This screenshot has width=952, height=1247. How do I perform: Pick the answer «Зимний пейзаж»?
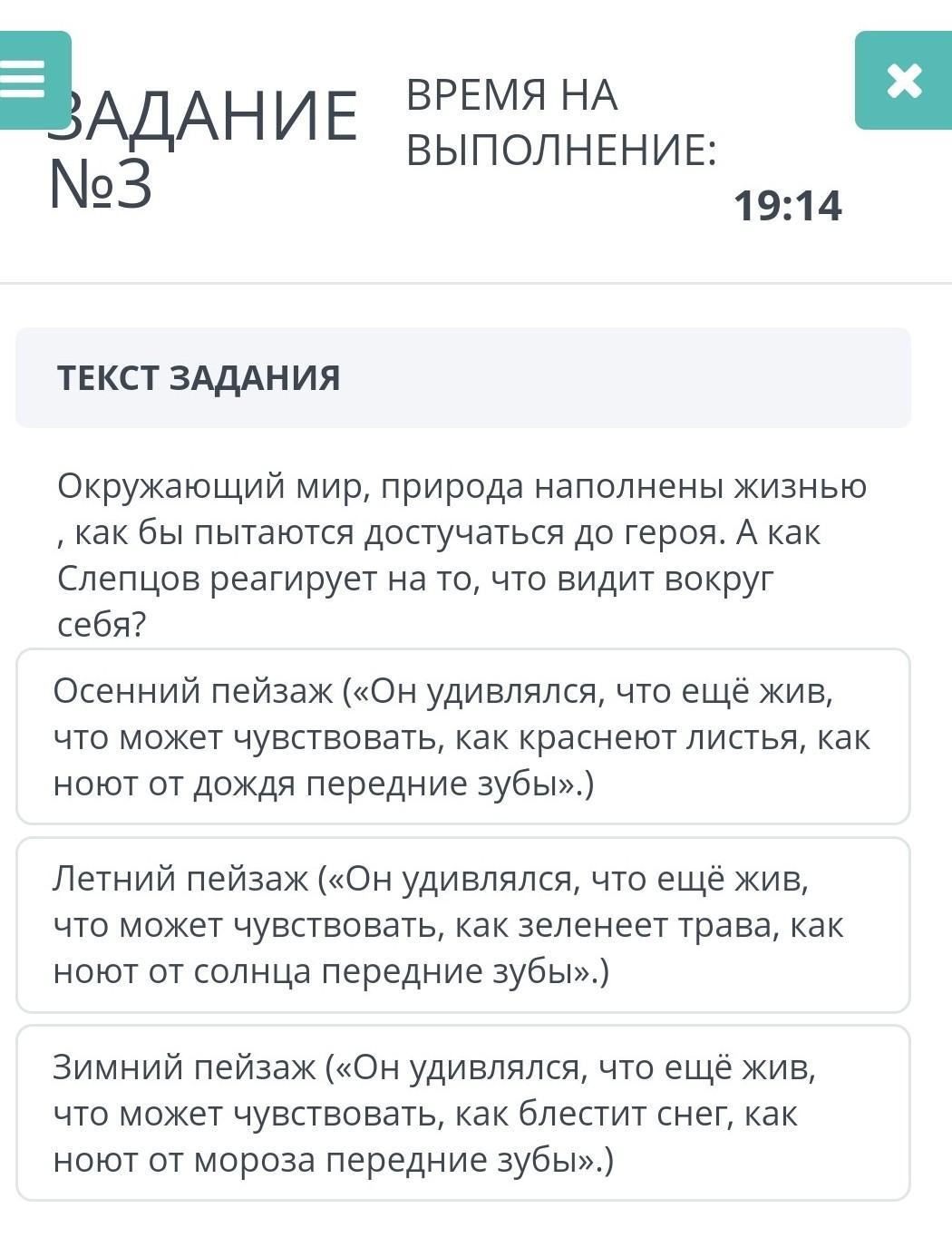[462, 1113]
